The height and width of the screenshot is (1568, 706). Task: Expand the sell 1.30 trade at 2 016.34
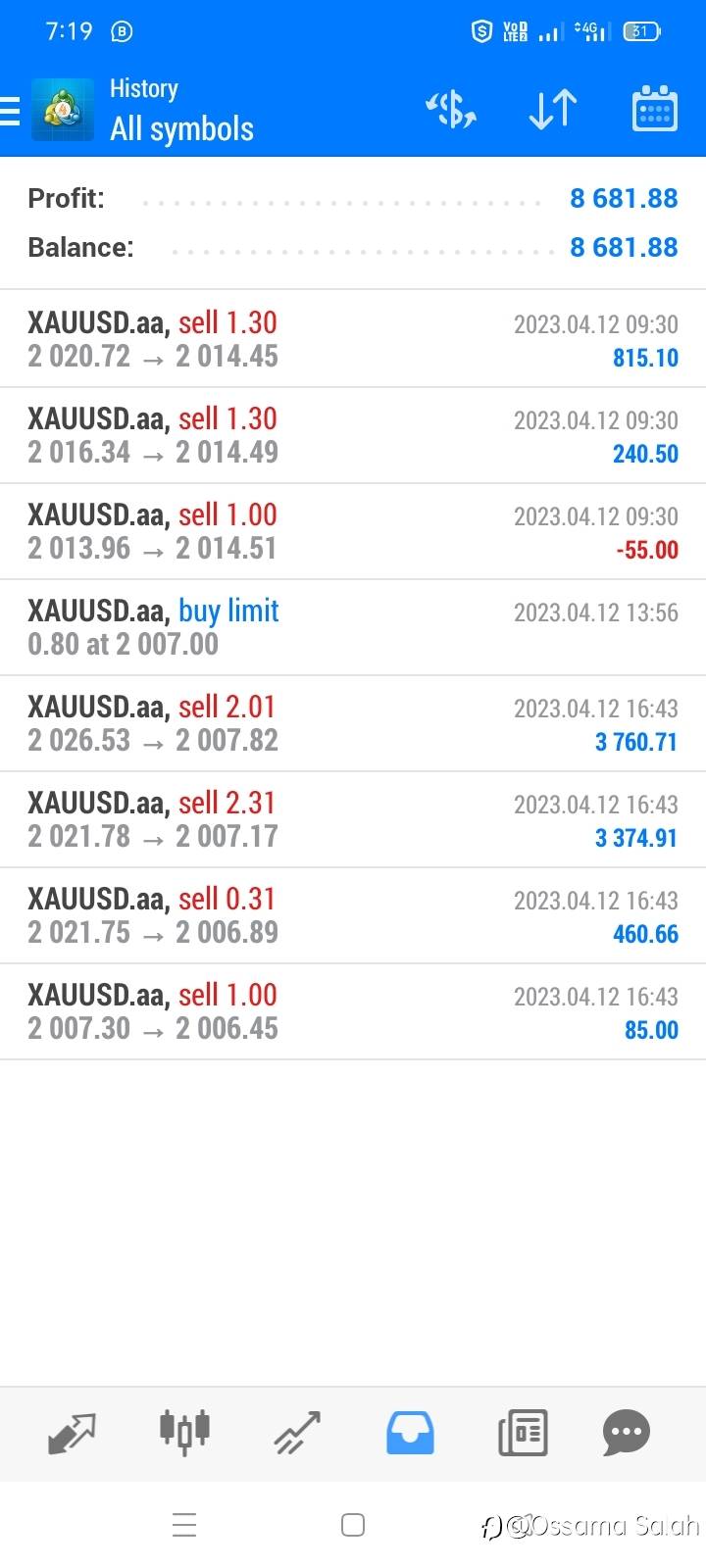[353, 435]
